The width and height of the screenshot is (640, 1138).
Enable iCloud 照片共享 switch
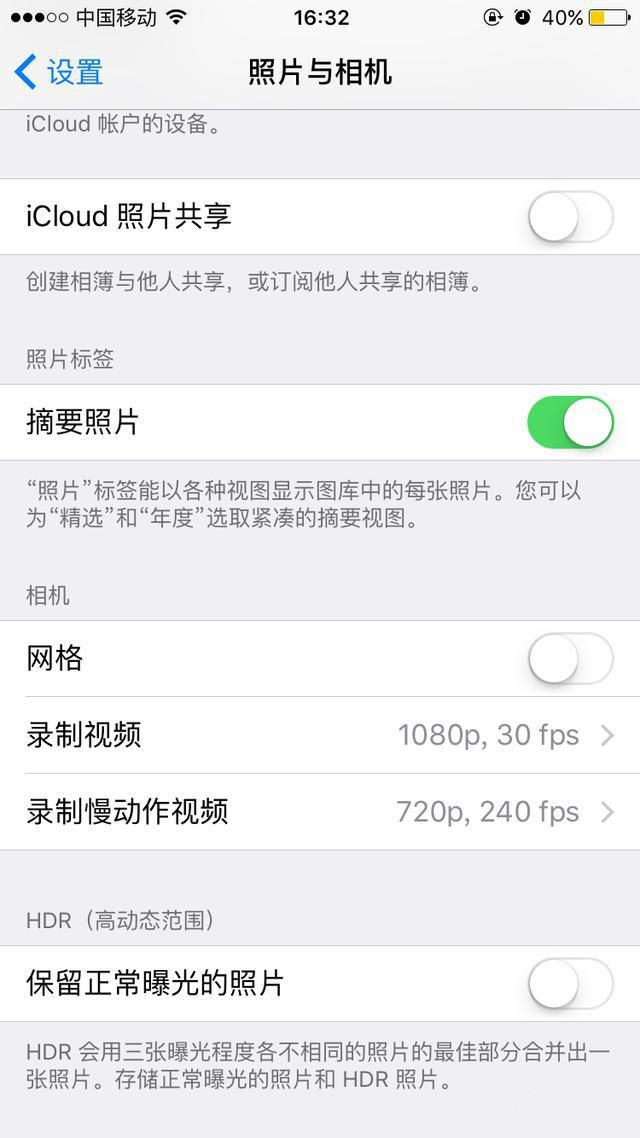click(x=570, y=216)
